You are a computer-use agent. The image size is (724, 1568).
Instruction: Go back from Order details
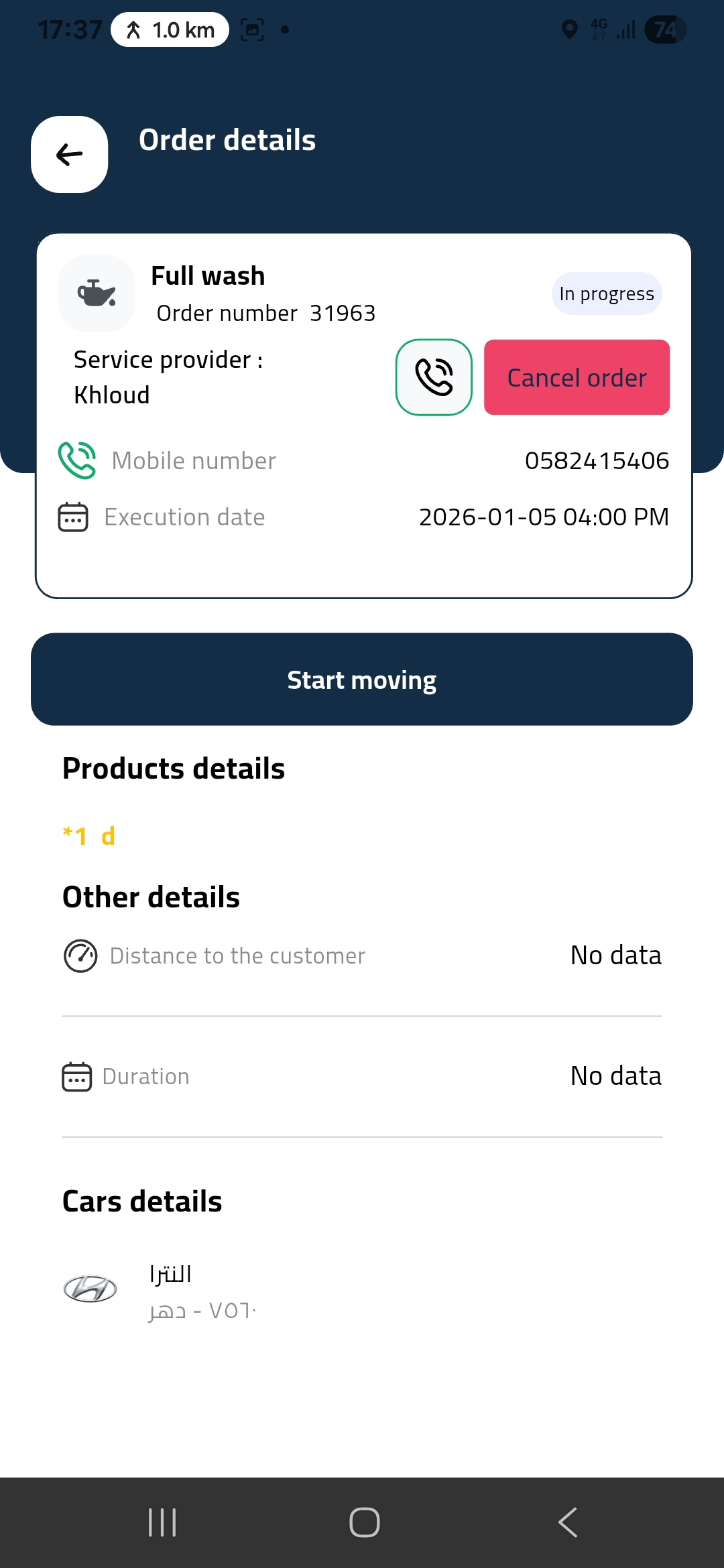click(x=69, y=155)
